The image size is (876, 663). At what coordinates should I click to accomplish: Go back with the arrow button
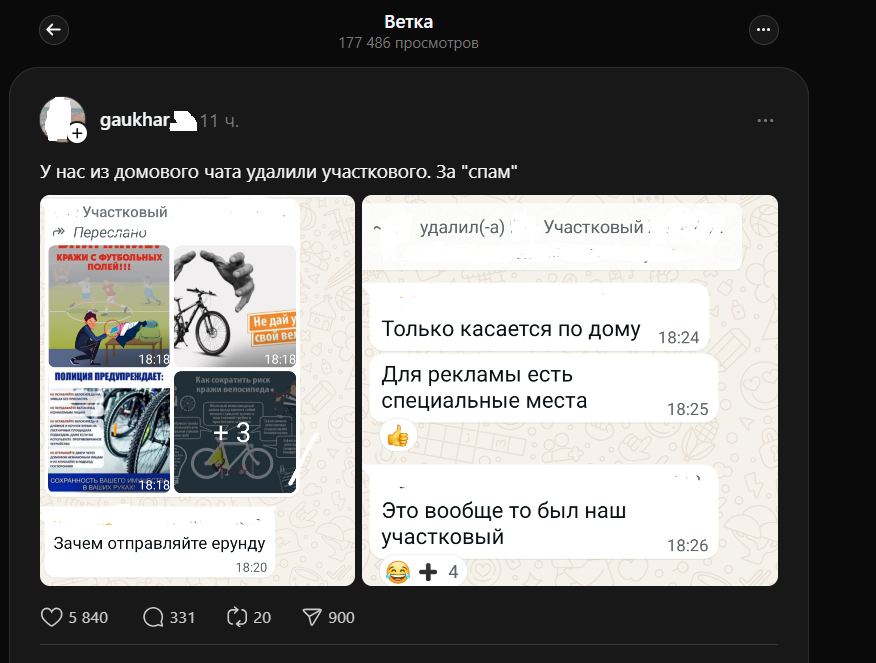(54, 30)
